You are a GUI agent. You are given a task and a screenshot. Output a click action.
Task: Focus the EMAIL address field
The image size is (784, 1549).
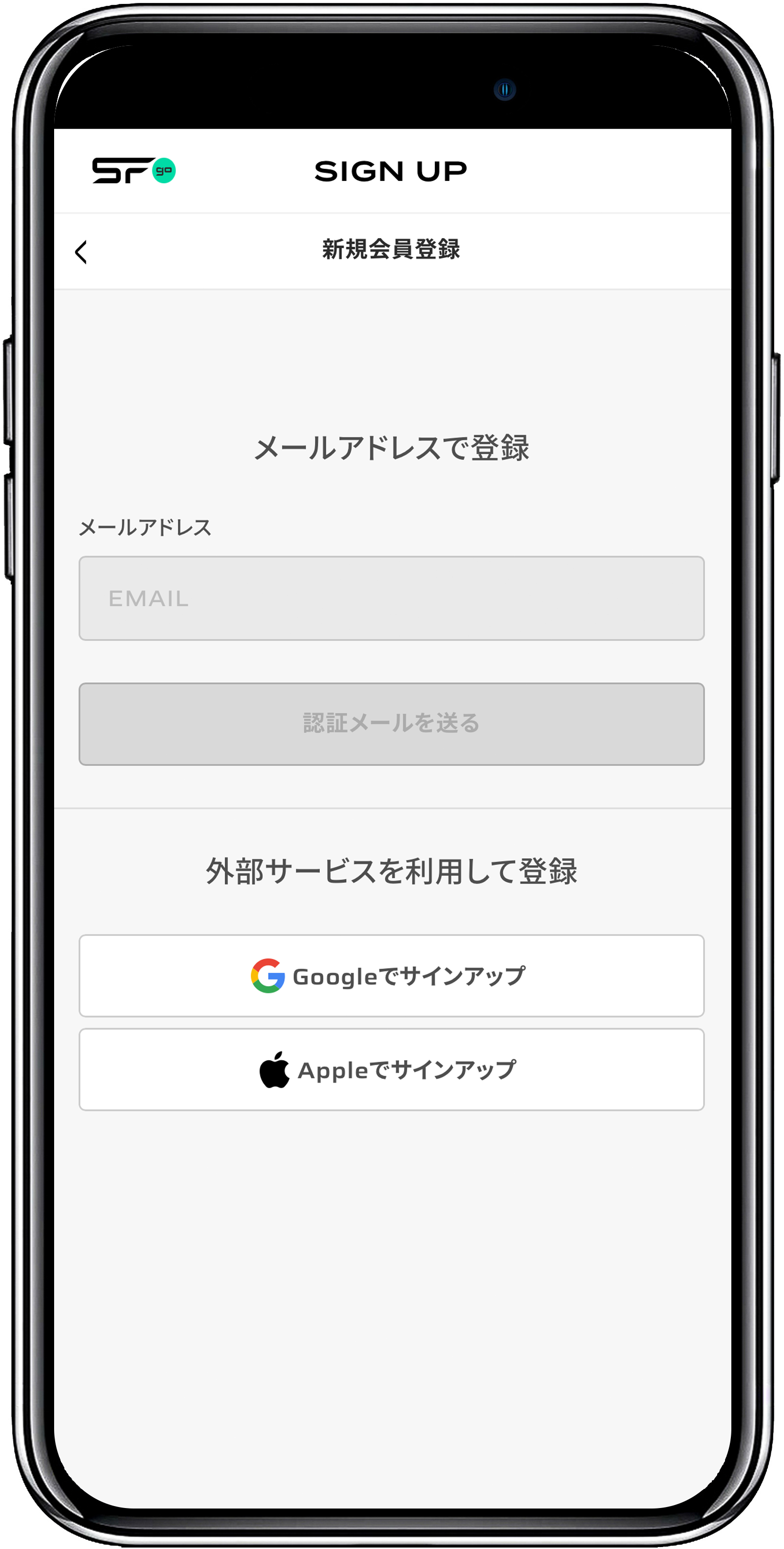coord(391,598)
